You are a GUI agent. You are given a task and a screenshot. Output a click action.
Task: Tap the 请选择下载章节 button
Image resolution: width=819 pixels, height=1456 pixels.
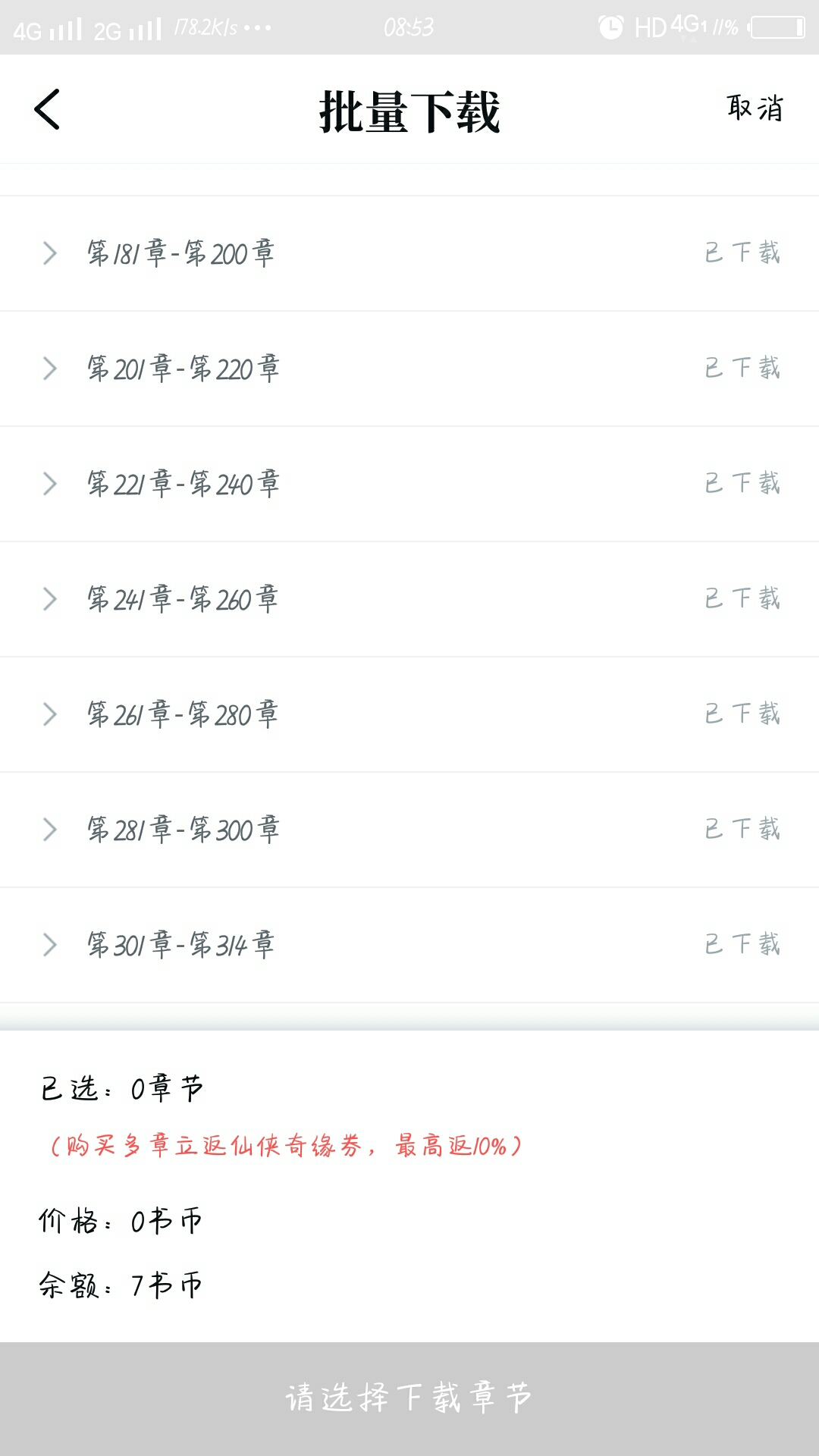pyautogui.click(x=409, y=1398)
